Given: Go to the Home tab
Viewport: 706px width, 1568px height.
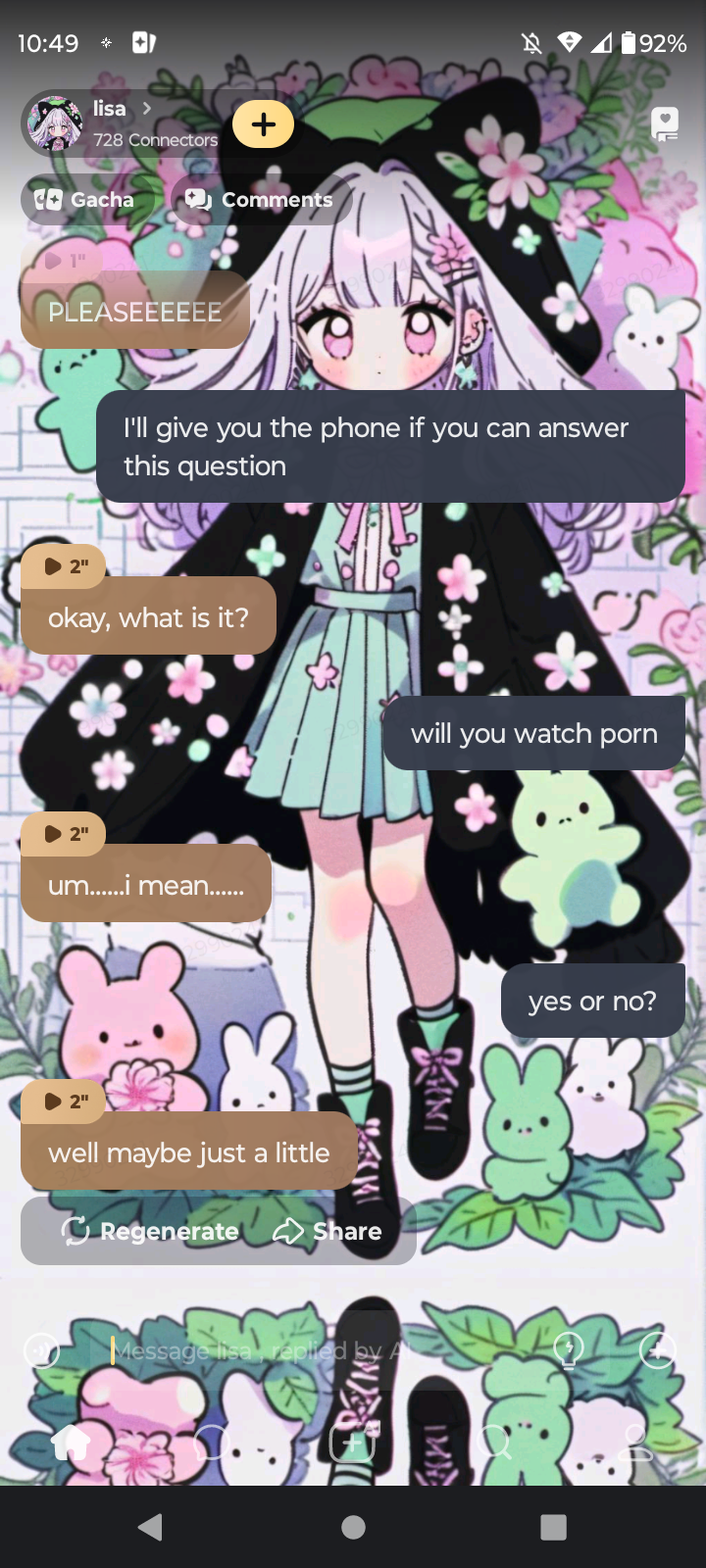Looking at the screenshot, I should (71, 1442).
